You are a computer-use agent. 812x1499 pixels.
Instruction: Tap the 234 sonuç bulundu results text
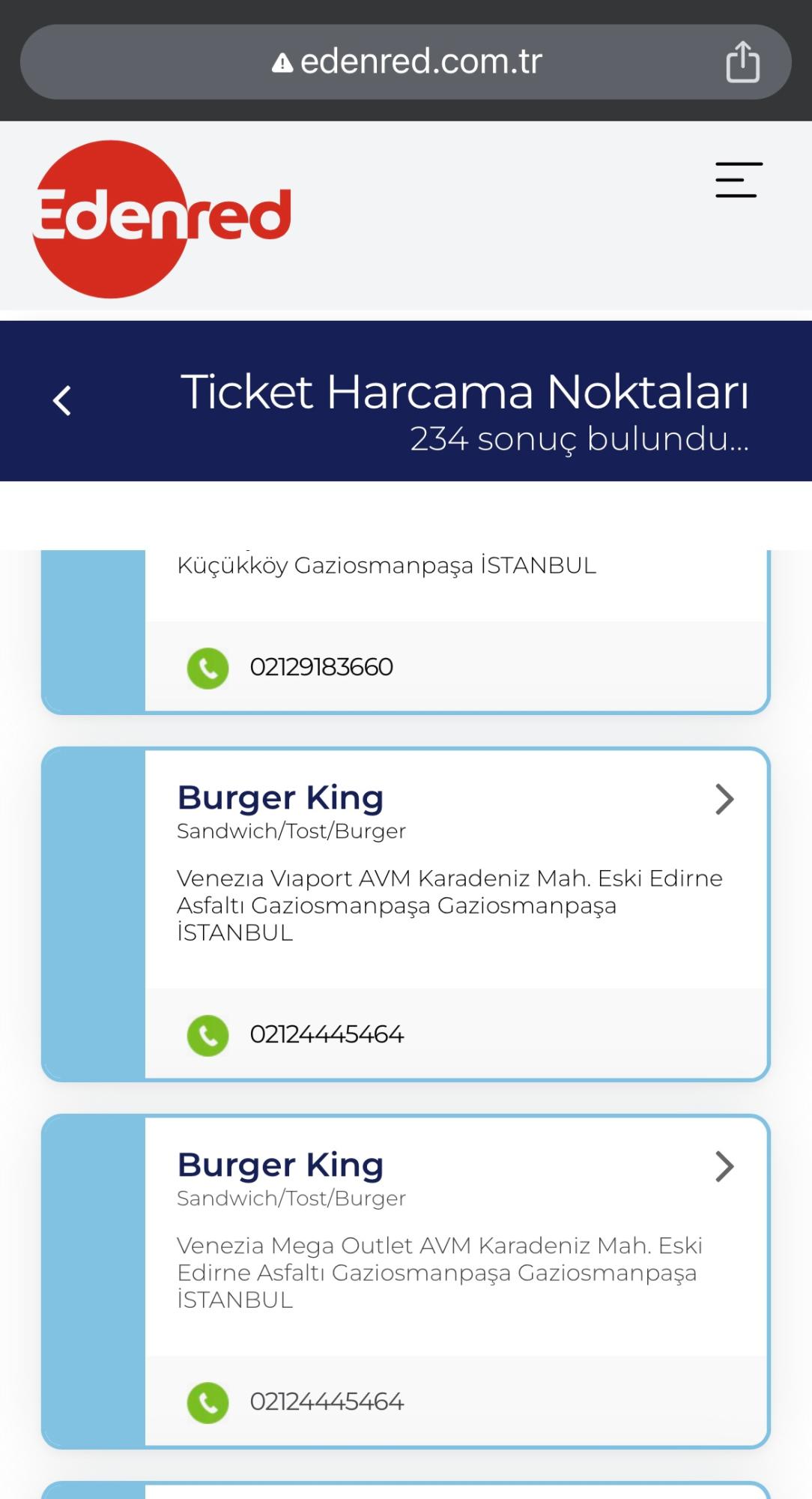[581, 441]
